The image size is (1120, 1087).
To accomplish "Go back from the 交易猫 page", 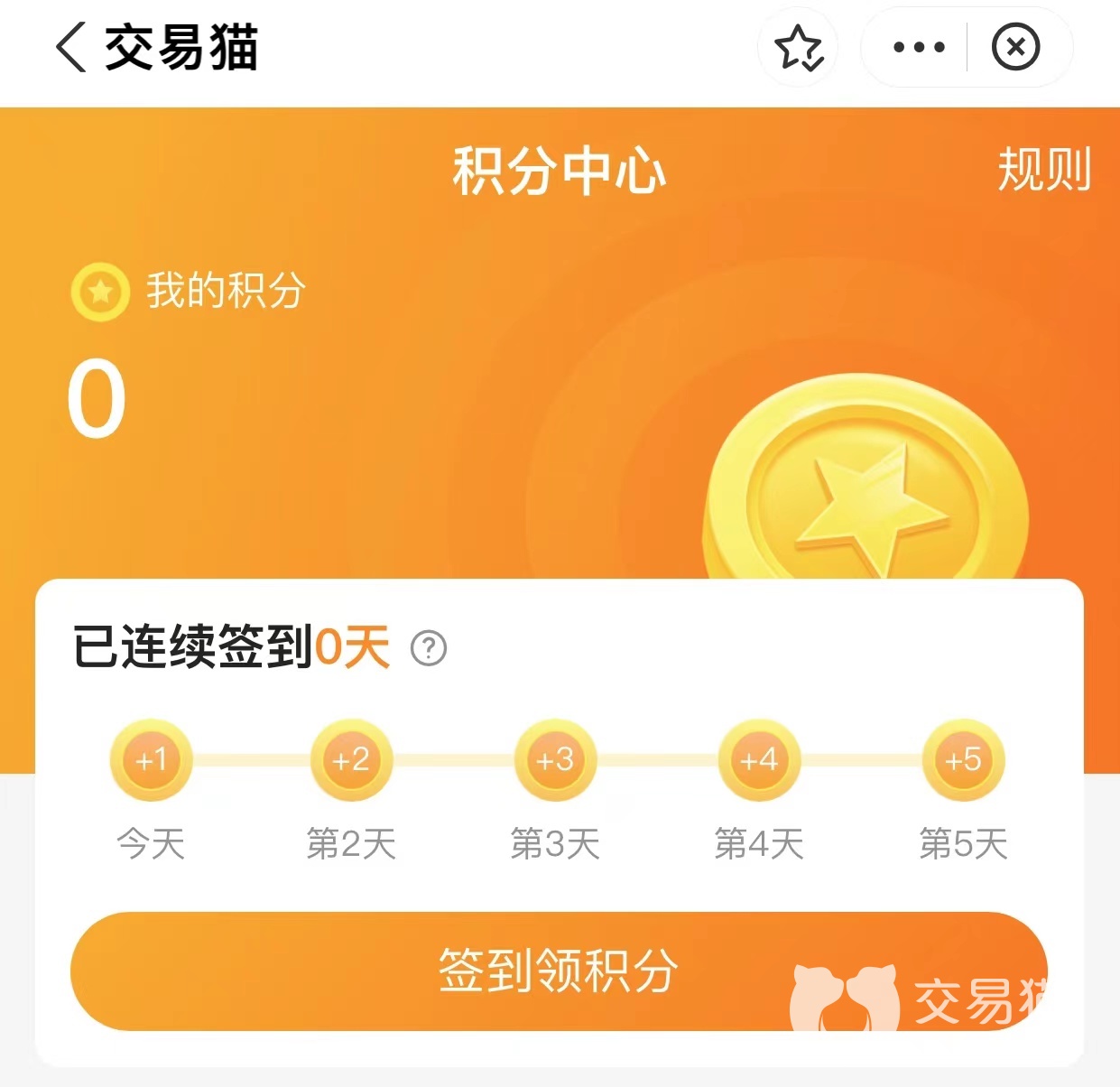I will (x=72, y=47).
